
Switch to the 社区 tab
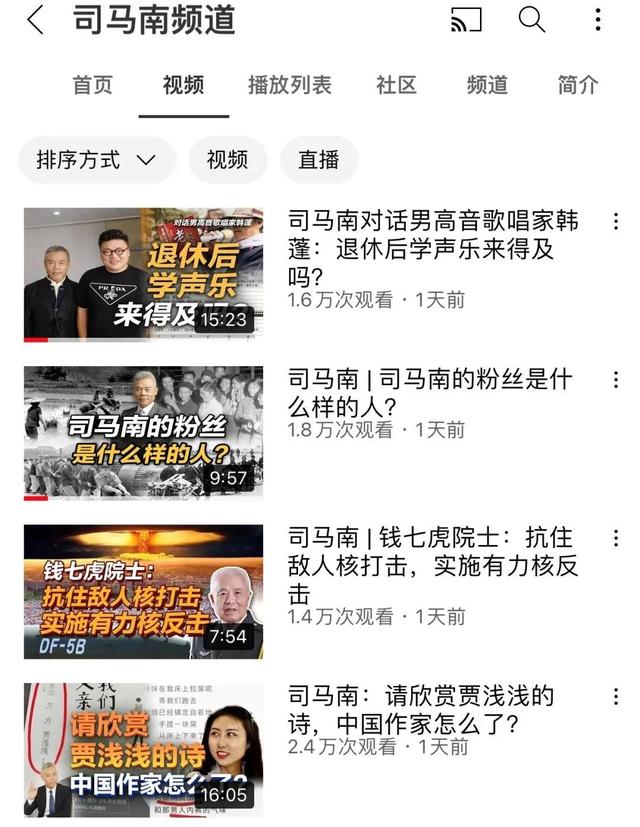pyautogui.click(x=396, y=85)
